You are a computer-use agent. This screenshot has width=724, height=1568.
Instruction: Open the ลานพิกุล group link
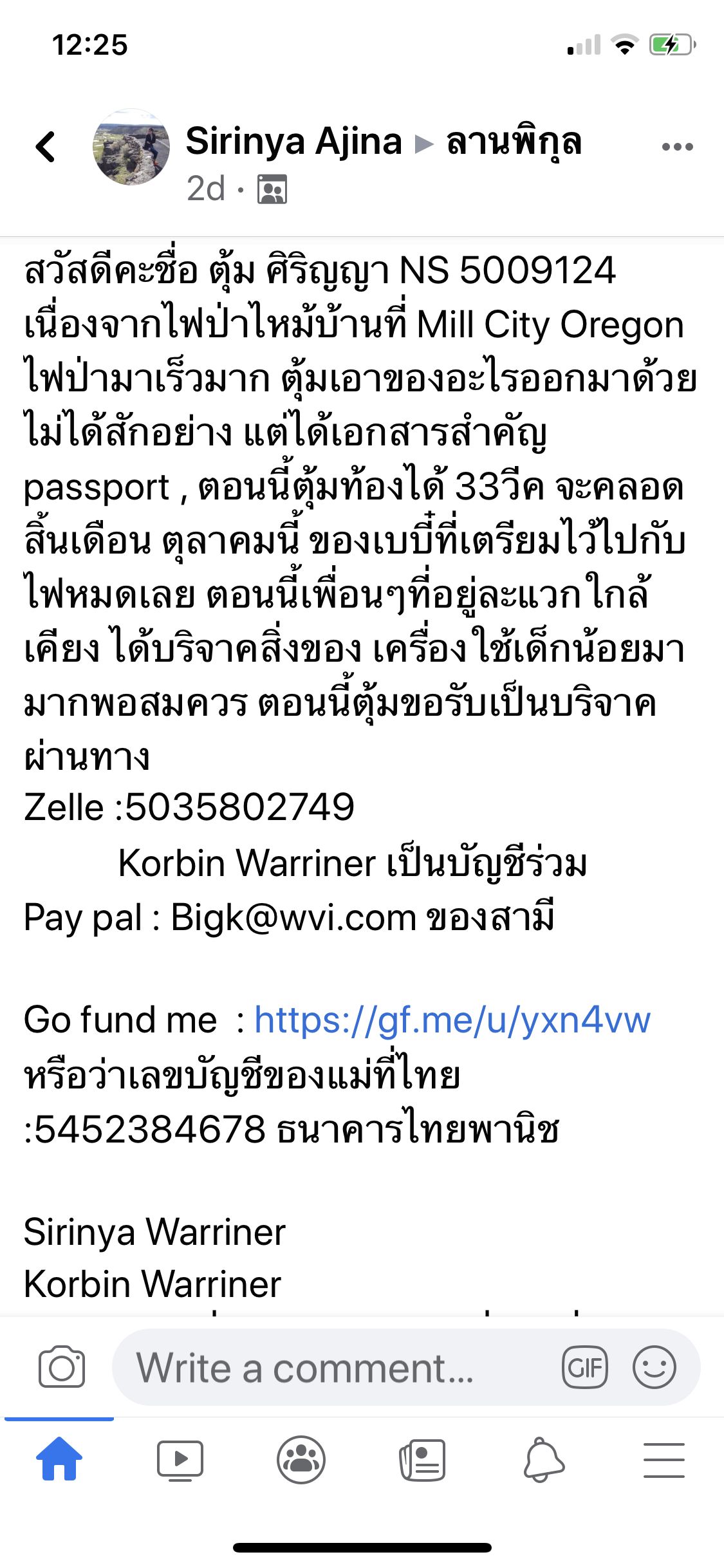pos(514,141)
